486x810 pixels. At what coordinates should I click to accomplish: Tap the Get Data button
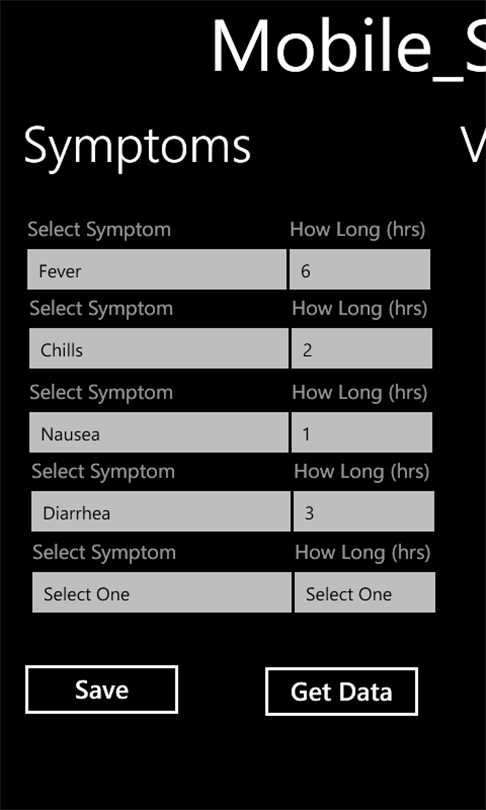point(341,692)
